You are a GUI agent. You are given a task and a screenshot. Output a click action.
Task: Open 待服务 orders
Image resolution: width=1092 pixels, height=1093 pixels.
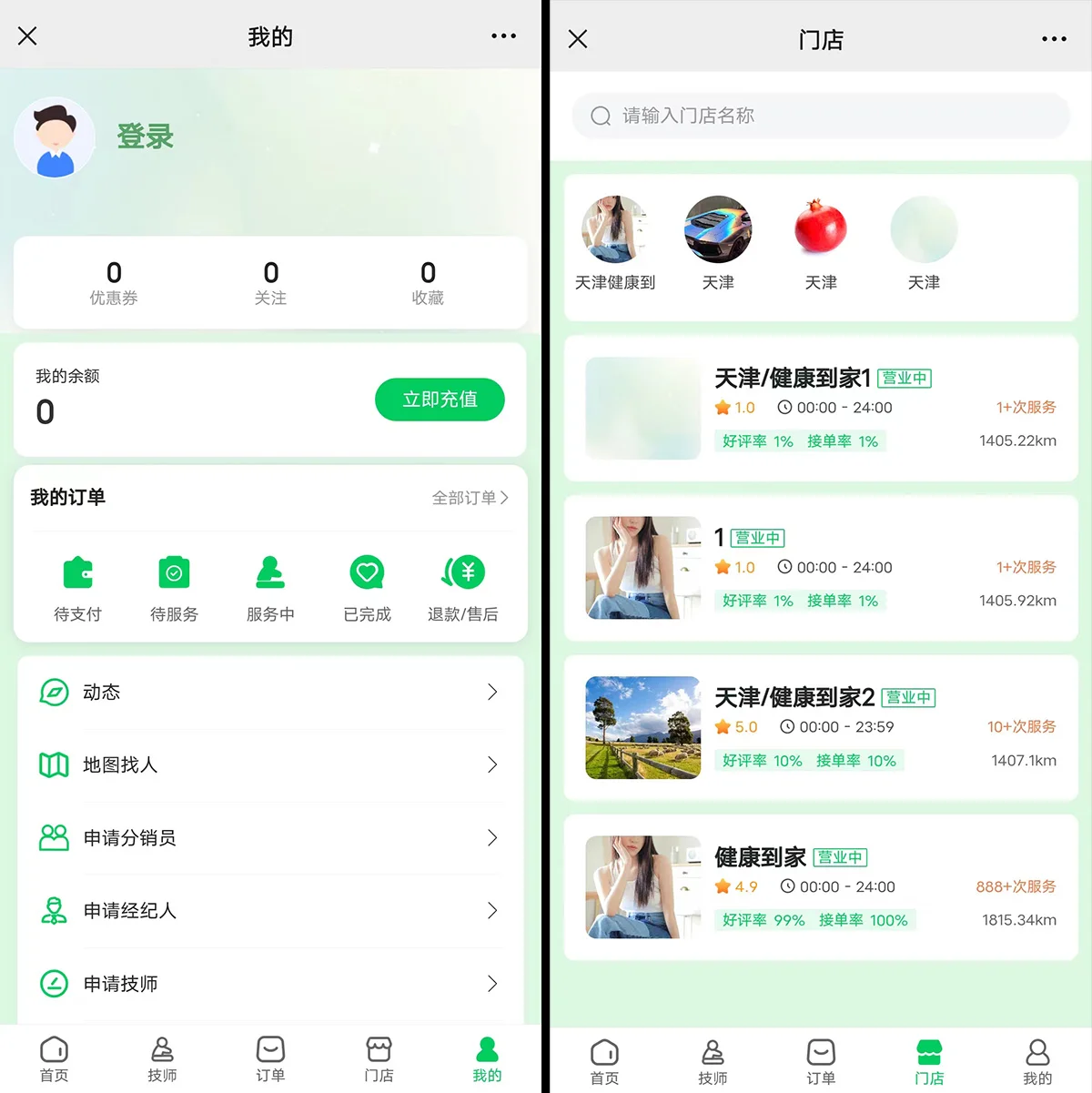174,587
